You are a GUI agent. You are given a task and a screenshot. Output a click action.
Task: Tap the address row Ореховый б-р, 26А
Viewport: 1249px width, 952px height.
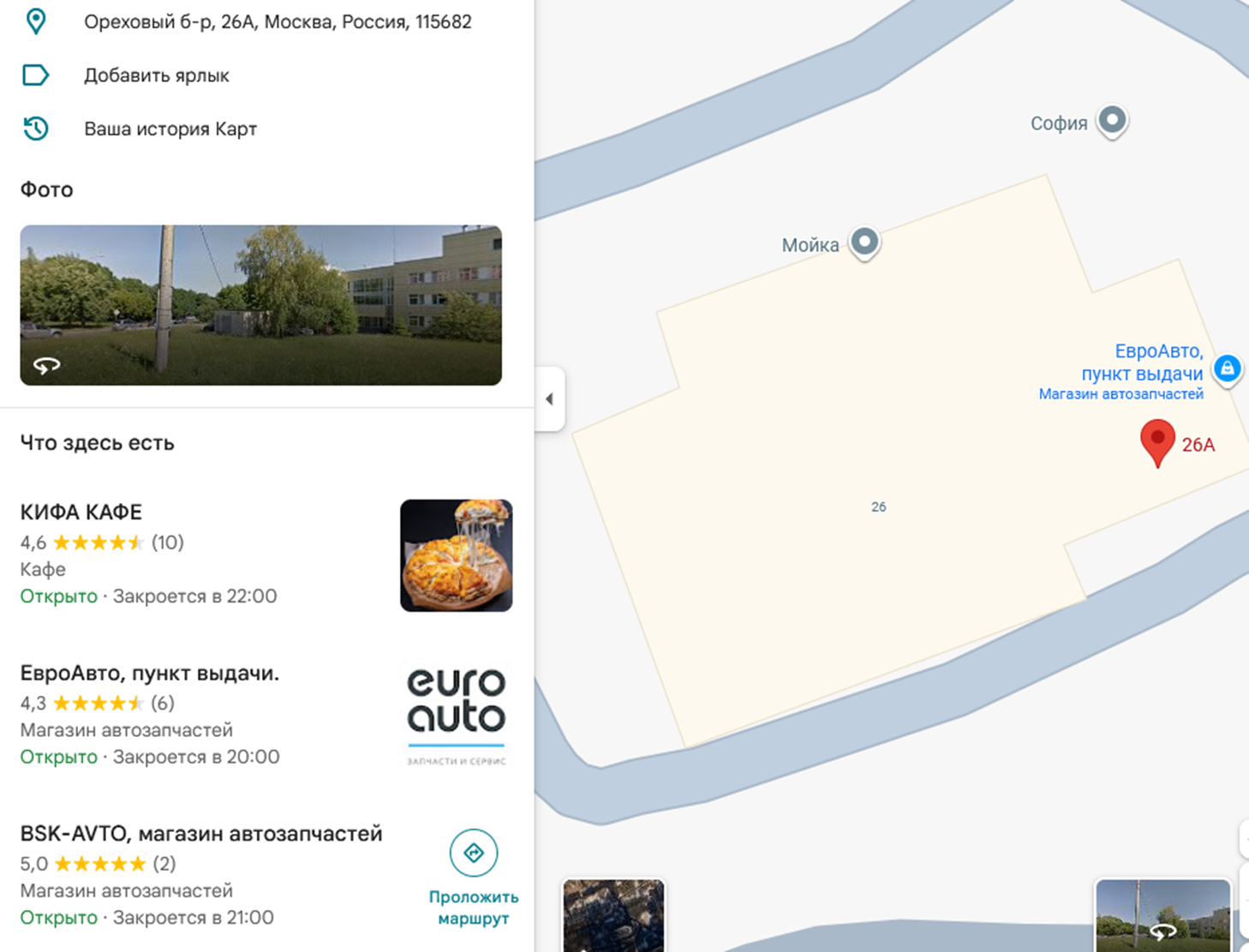(277, 21)
